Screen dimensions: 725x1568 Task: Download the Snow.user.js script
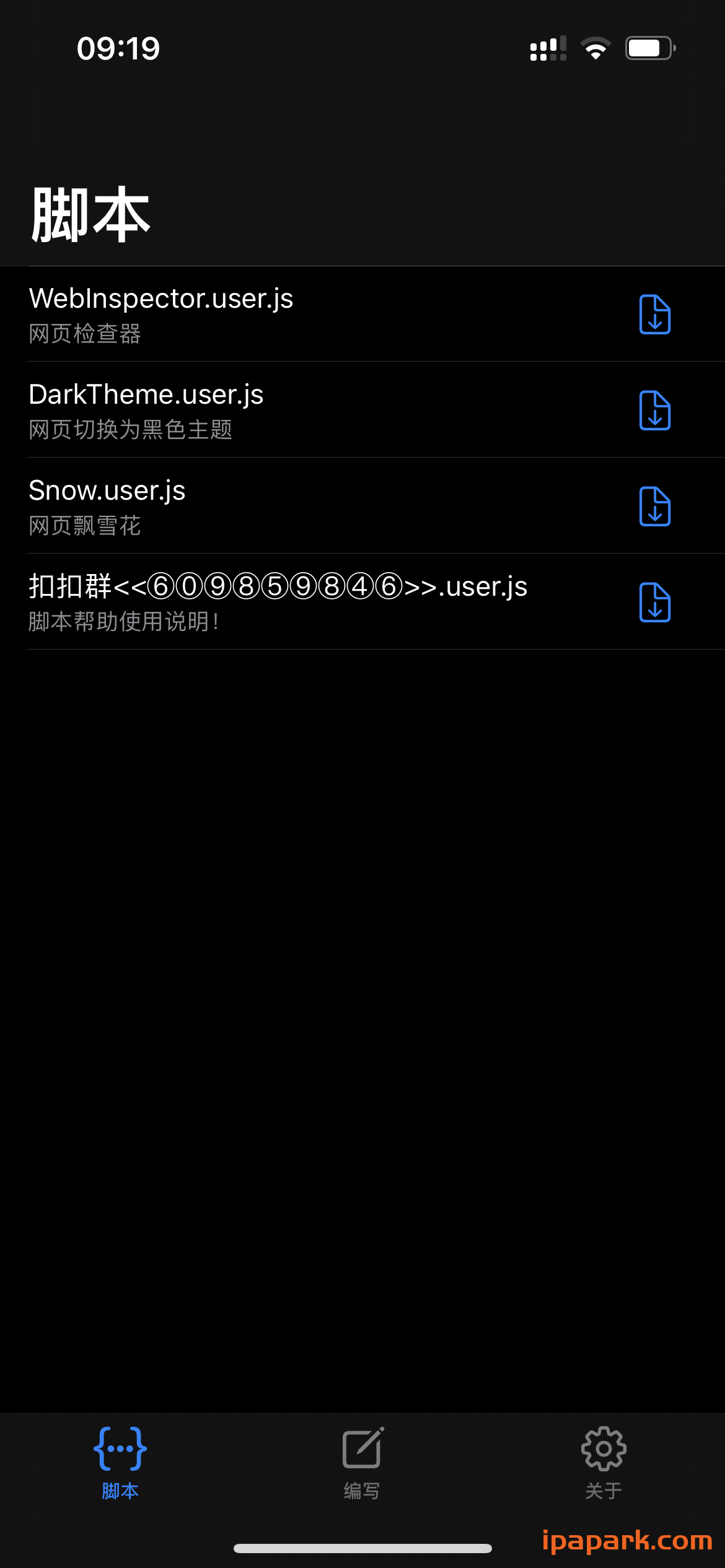(x=654, y=507)
